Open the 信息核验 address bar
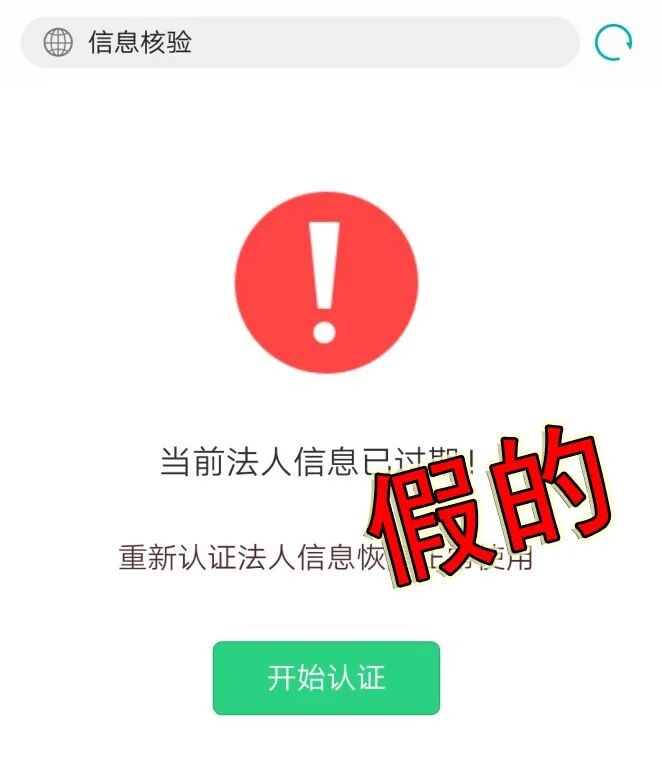Screen dimensions: 662x763 (300, 43)
